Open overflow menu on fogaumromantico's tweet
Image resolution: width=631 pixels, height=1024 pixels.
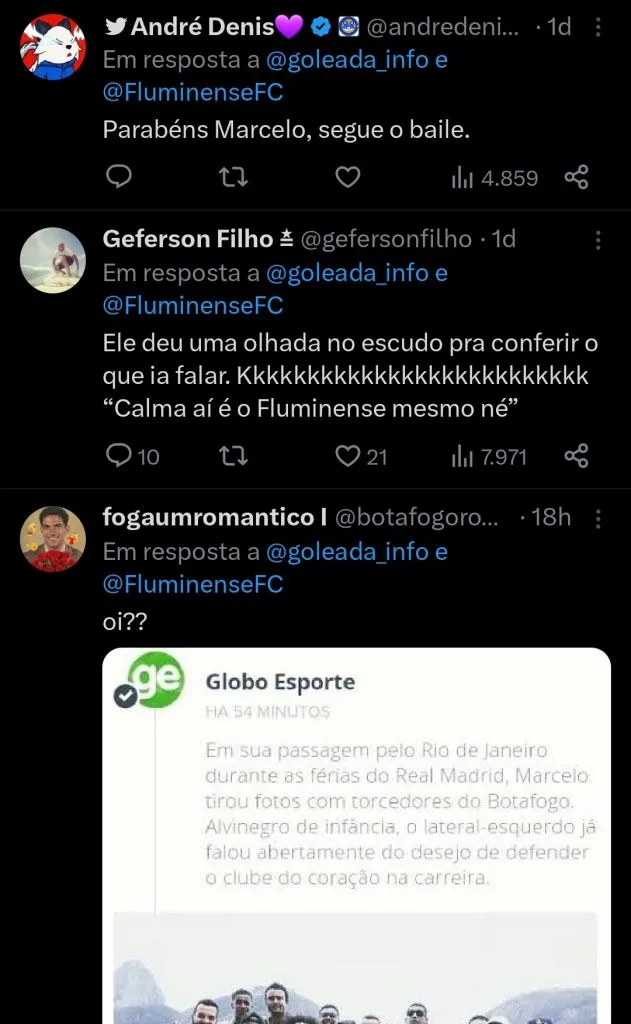[598, 518]
